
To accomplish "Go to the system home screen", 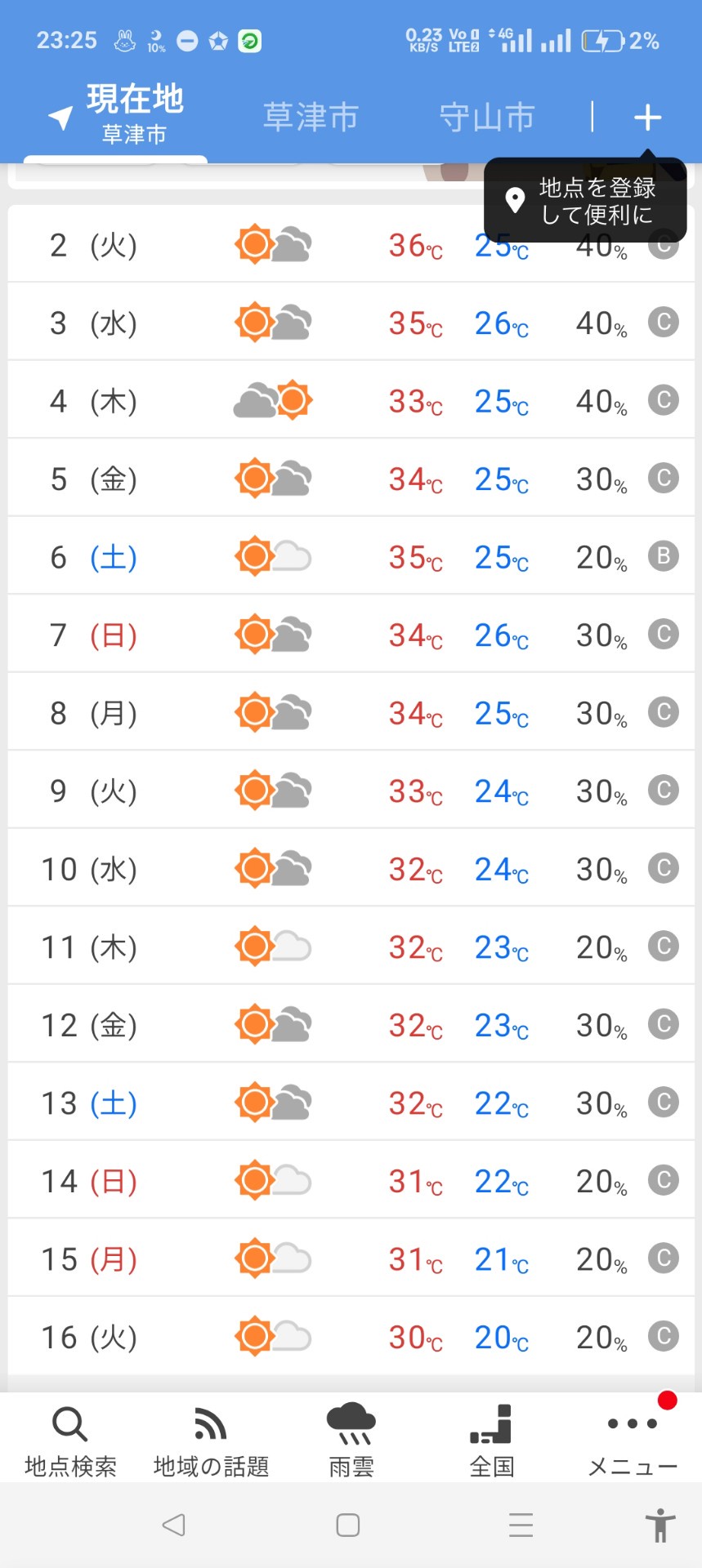I will pyautogui.click(x=348, y=1525).
